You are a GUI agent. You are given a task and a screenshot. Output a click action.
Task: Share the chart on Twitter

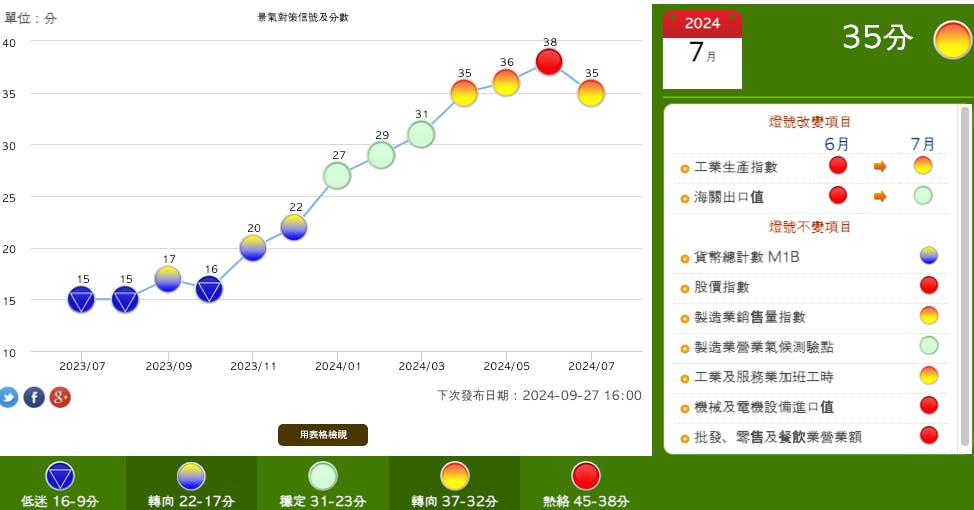8,397
